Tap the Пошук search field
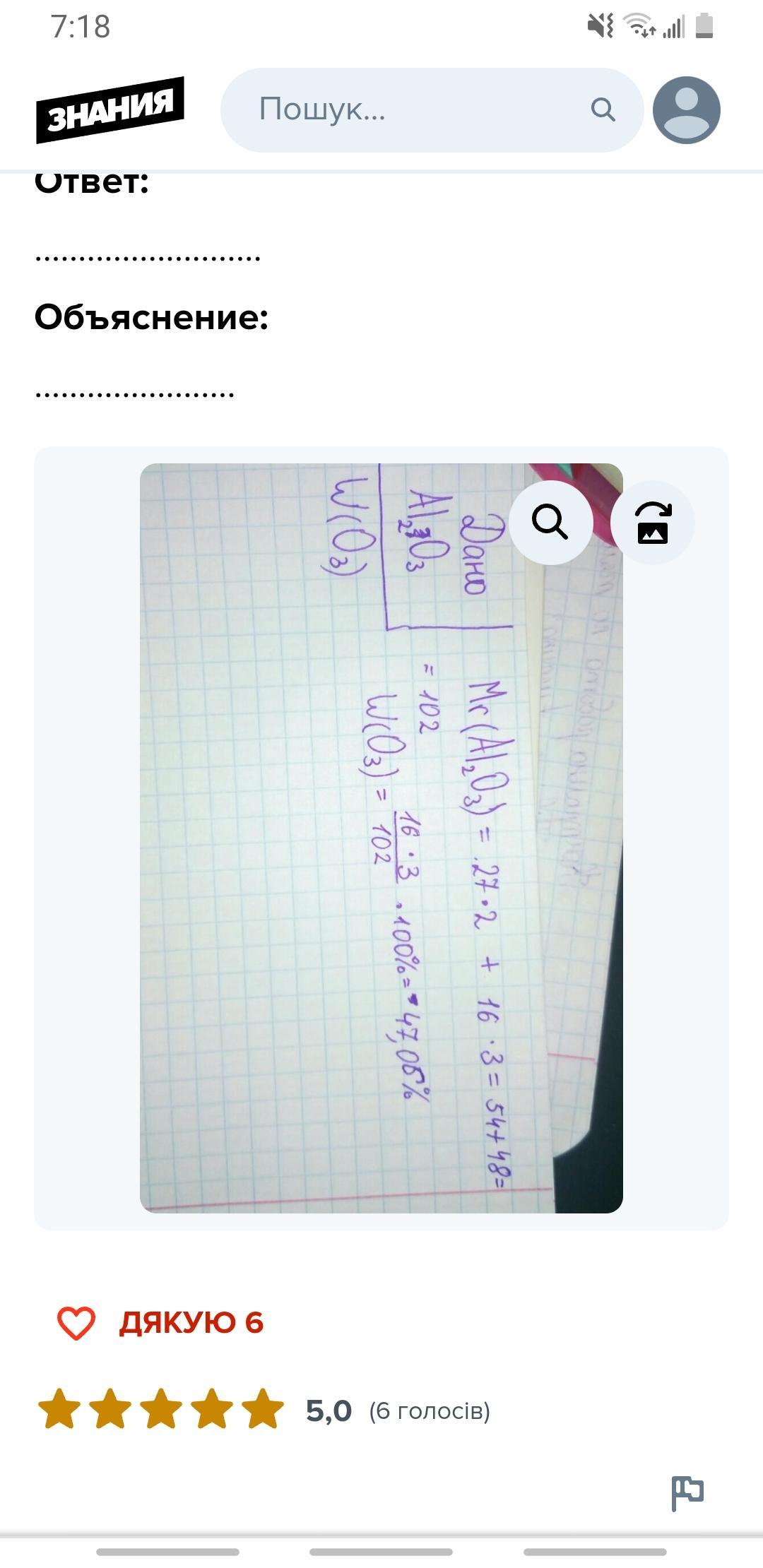This screenshot has width=763, height=1568. 417,110
